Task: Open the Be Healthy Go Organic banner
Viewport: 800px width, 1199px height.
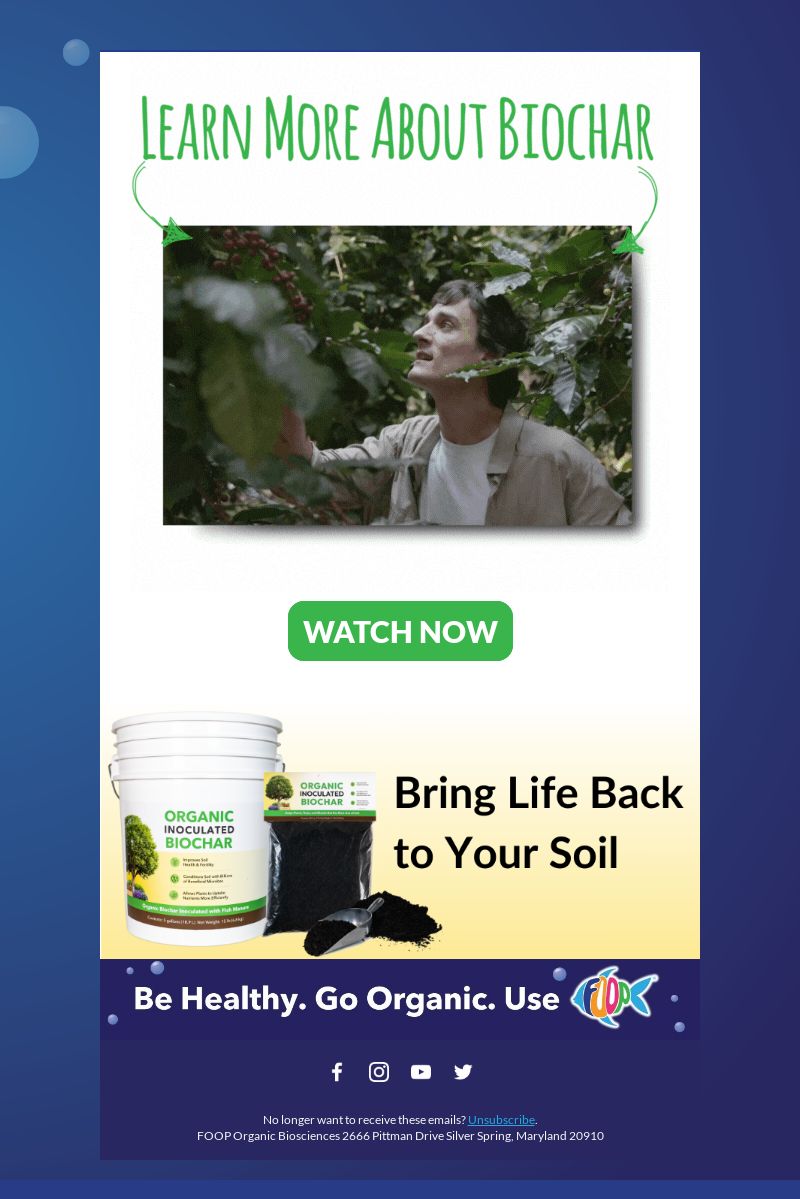Action: [x=400, y=999]
